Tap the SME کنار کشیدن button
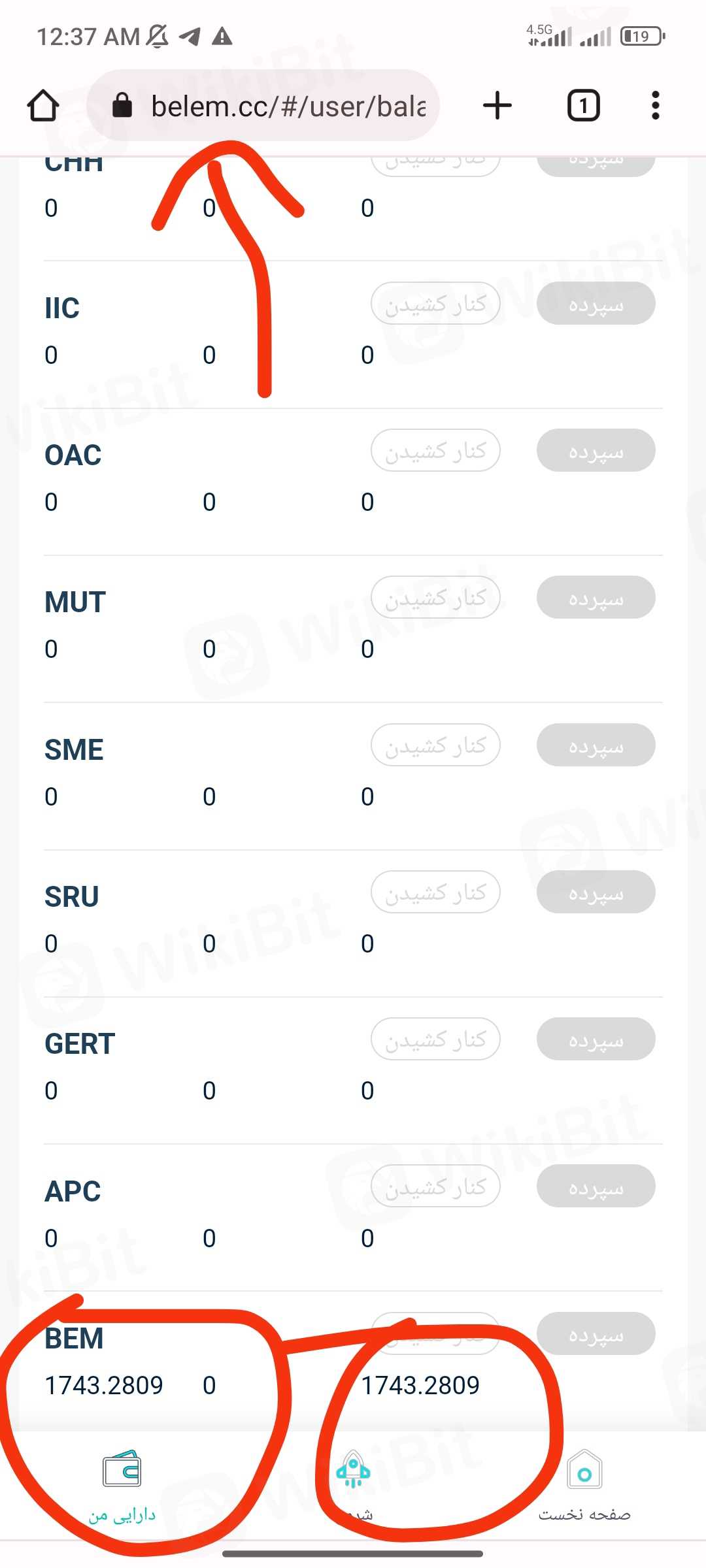The height and width of the screenshot is (1568, 706). point(435,745)
